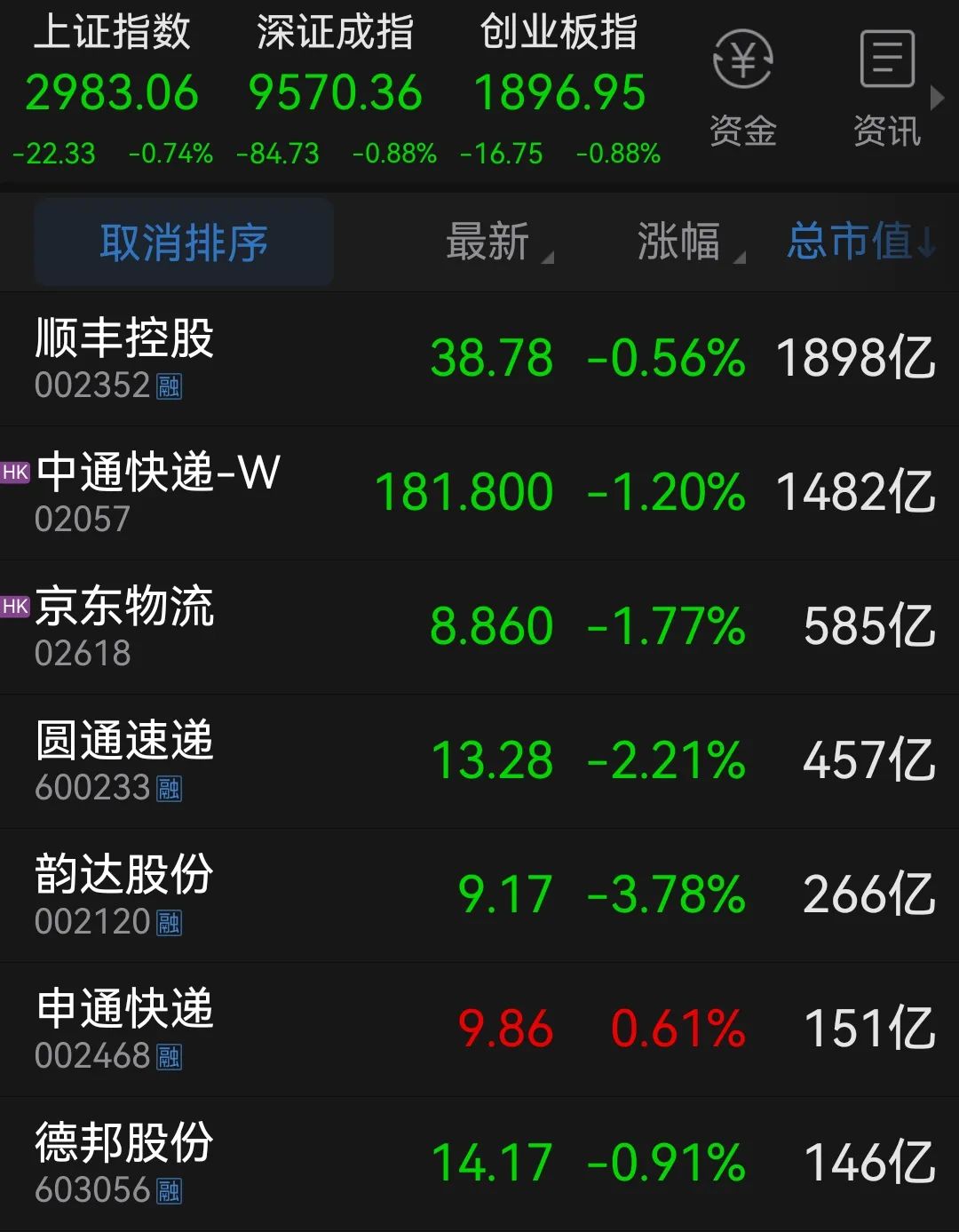The width and height of the screenshot is (959, 1232).
Task: View the 中通快递-W stock page
Action: [479, 493]
